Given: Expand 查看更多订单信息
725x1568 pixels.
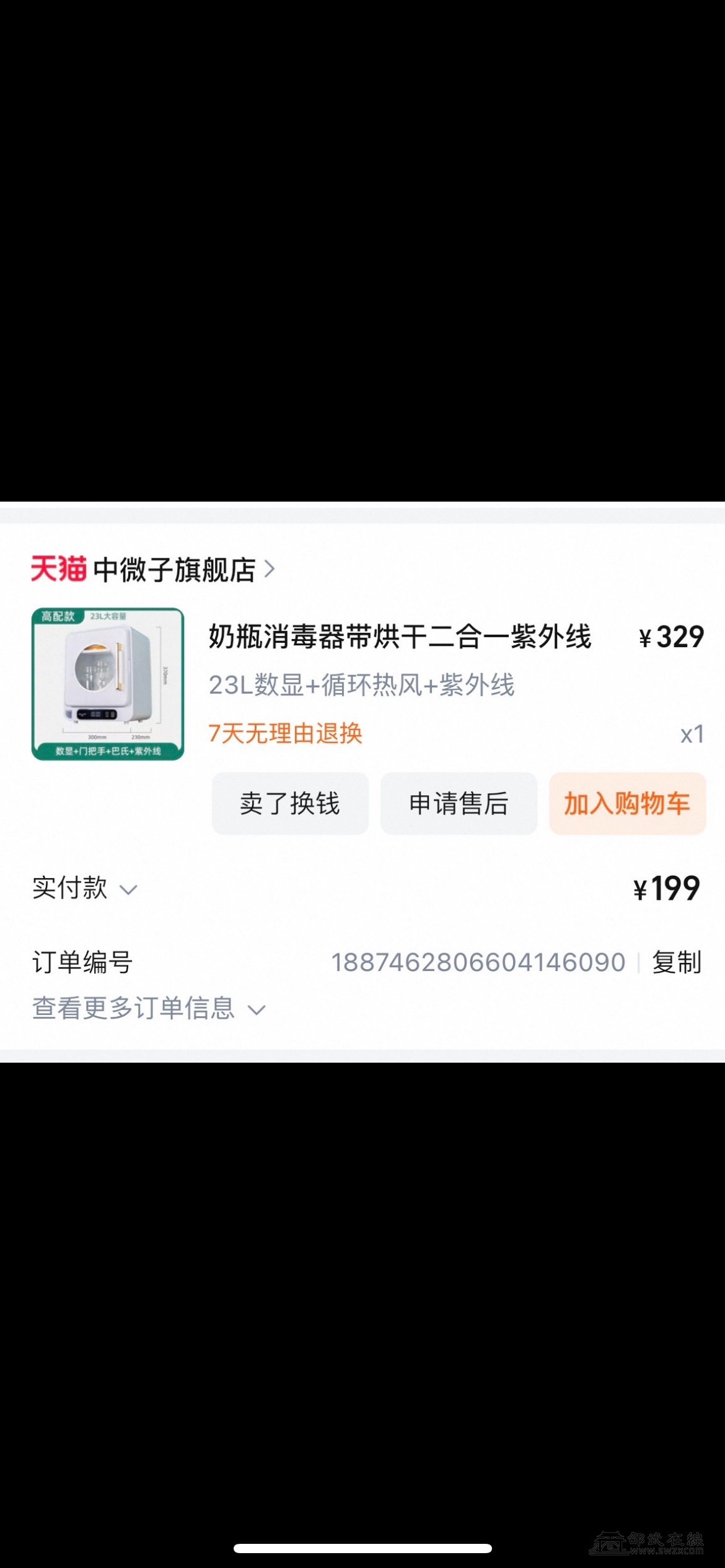Looking at the screenshot, I should 149,1009.
